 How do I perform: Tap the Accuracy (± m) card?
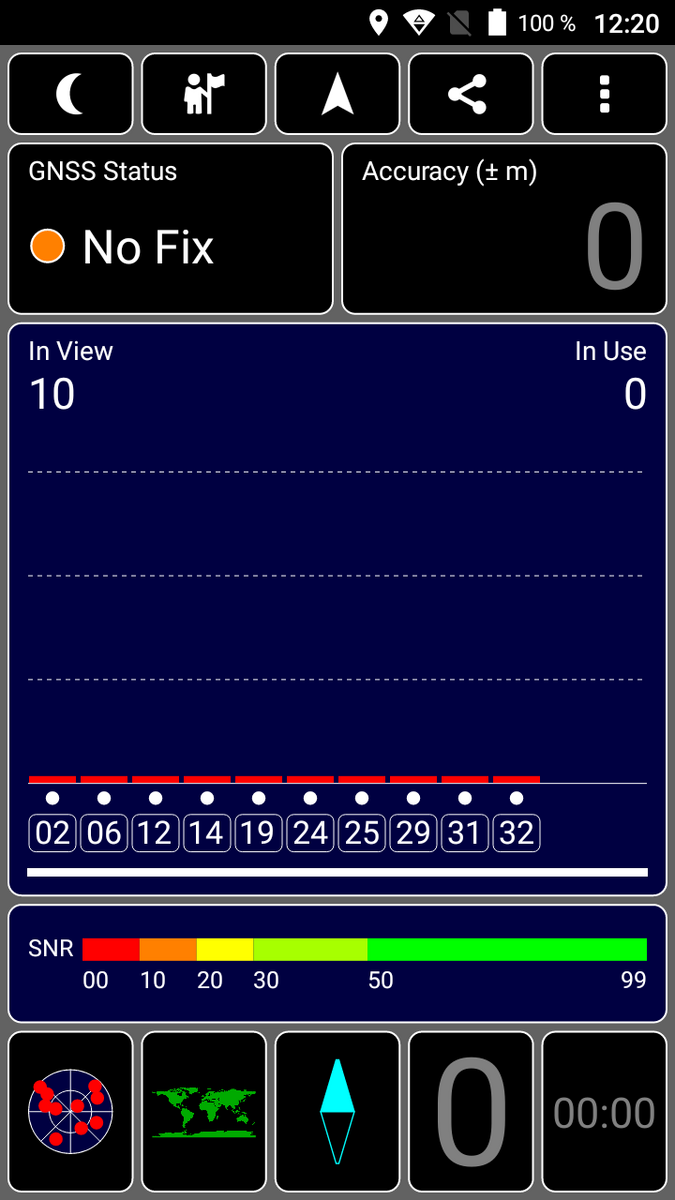coord(504,229)
